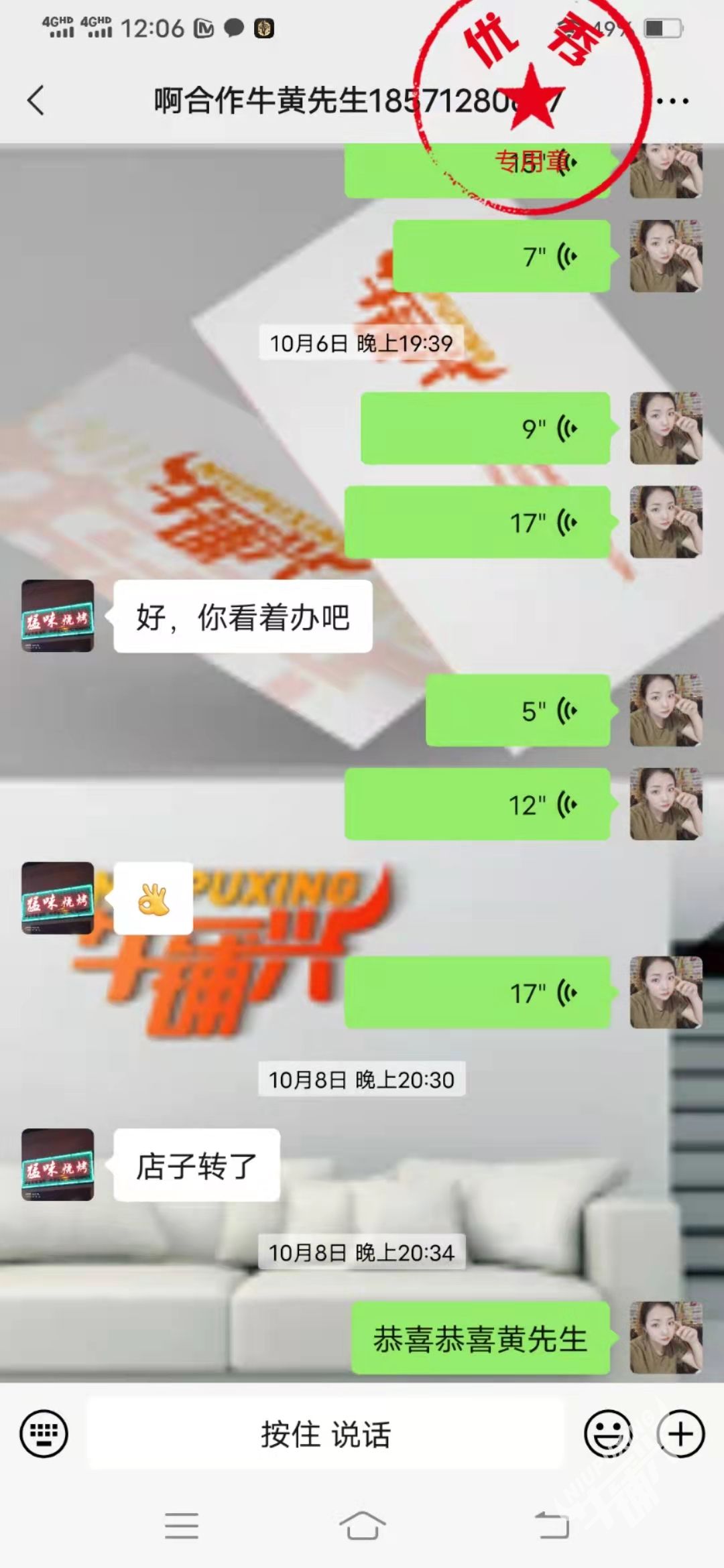Open the plus attachments menu
Screen dimensions: 724x1568
(680, 1434)
